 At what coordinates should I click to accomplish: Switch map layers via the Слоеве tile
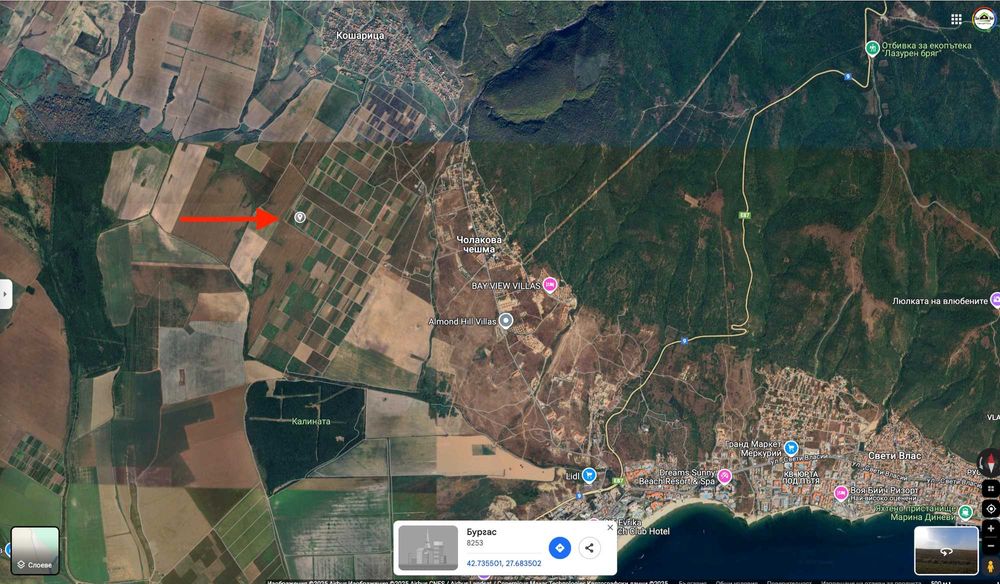point(35,550)
